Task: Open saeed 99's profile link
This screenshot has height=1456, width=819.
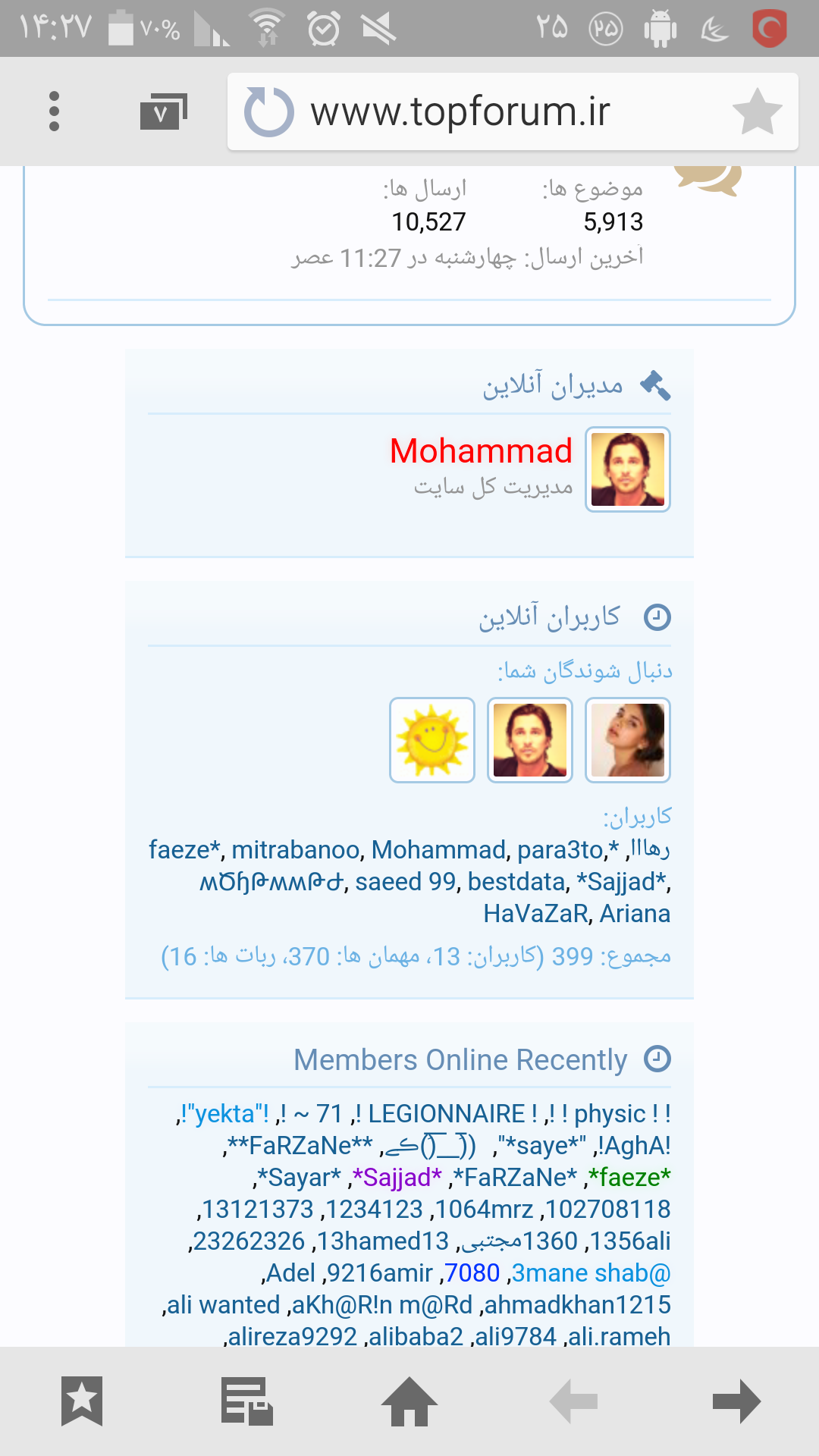Action: pos(406,882)
